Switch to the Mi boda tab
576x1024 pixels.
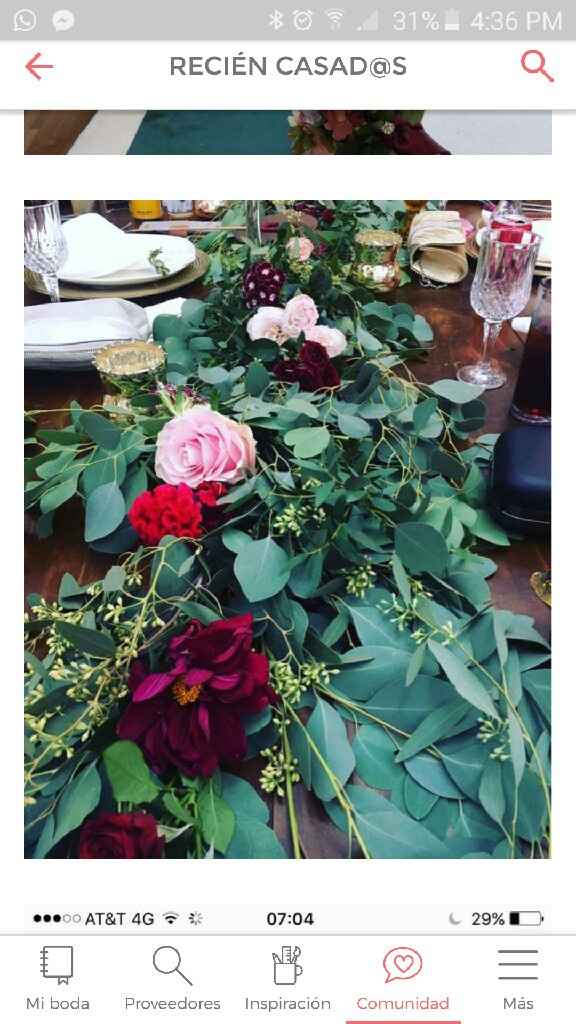click(57, 978)
